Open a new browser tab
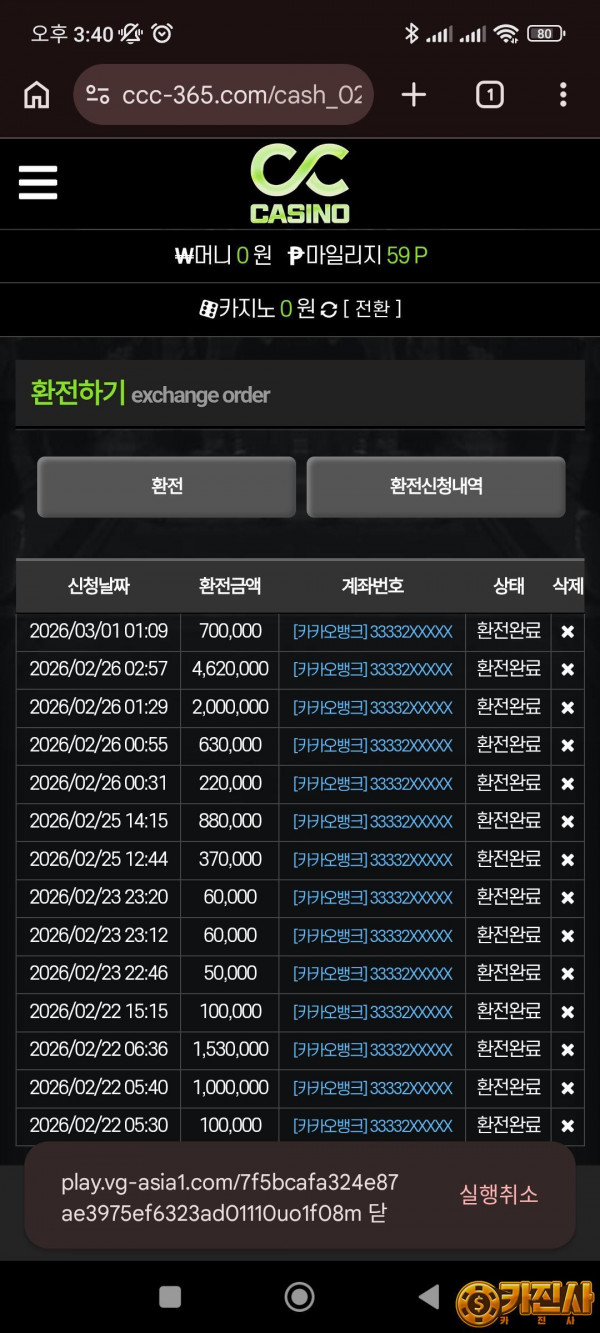This screenshot has height=1333, width=600. (x=413, y=95)
